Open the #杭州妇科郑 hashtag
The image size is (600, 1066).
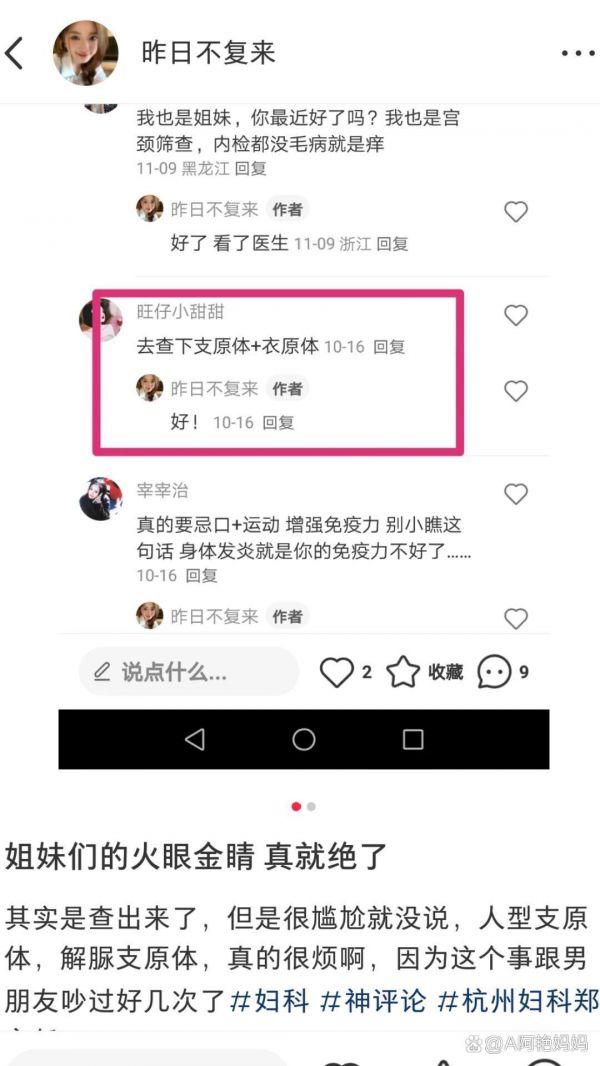pyautogui.click(x=518, y=1000)
